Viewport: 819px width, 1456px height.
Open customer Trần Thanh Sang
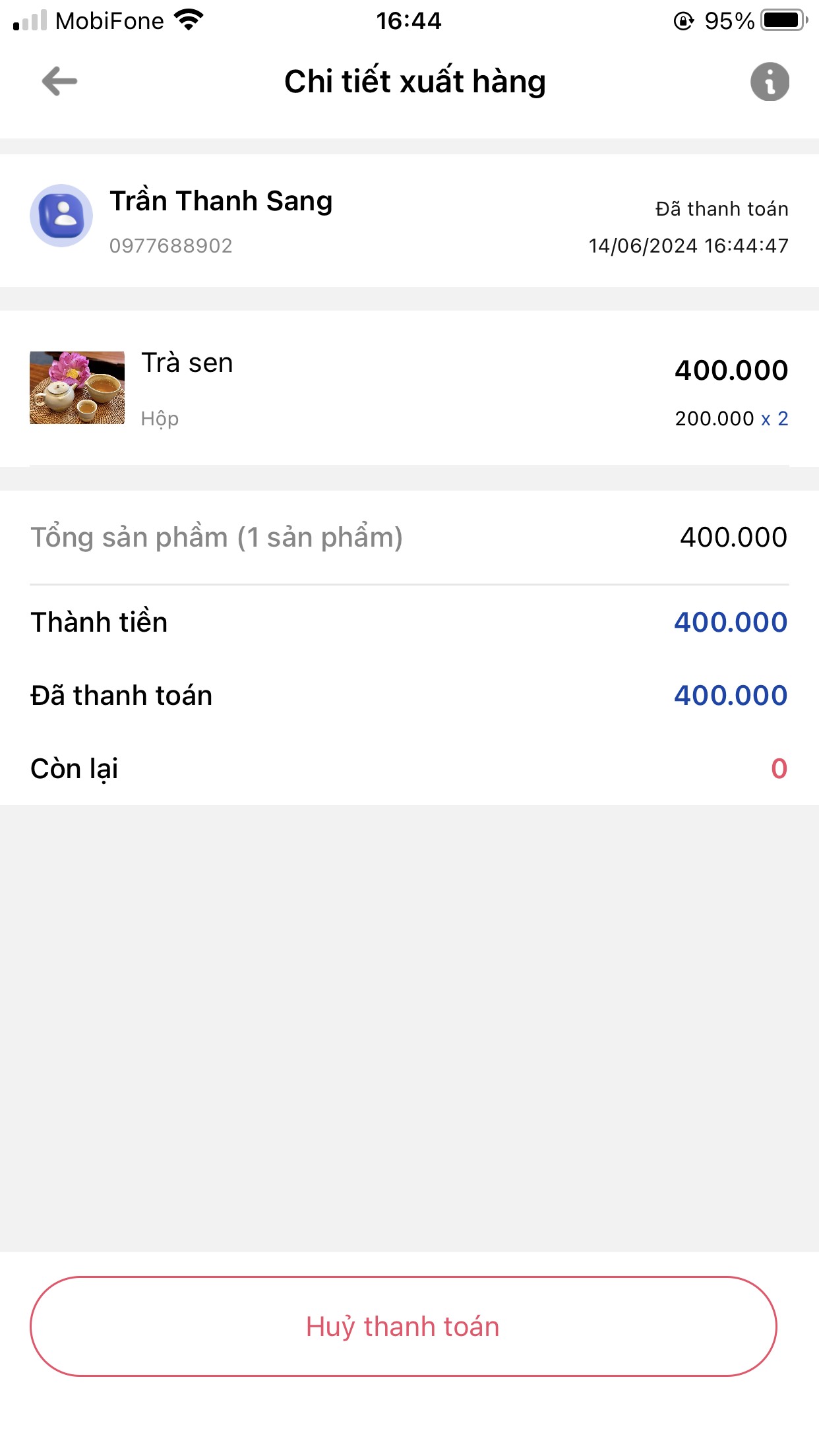[221, 202]
